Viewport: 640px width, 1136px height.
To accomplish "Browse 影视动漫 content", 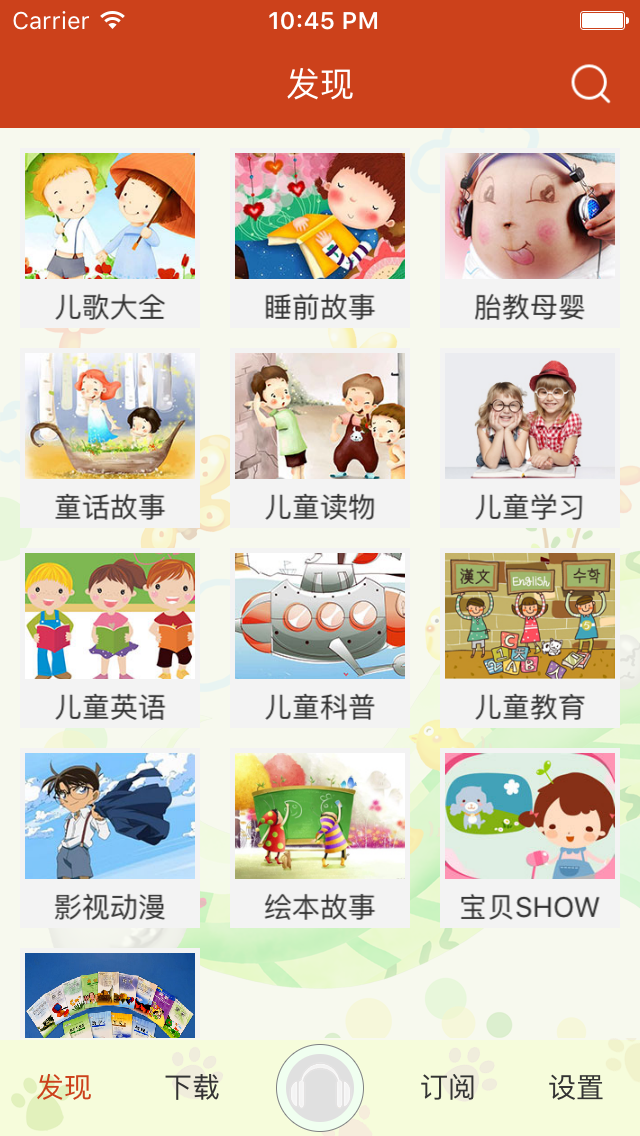I will (110, 838).
